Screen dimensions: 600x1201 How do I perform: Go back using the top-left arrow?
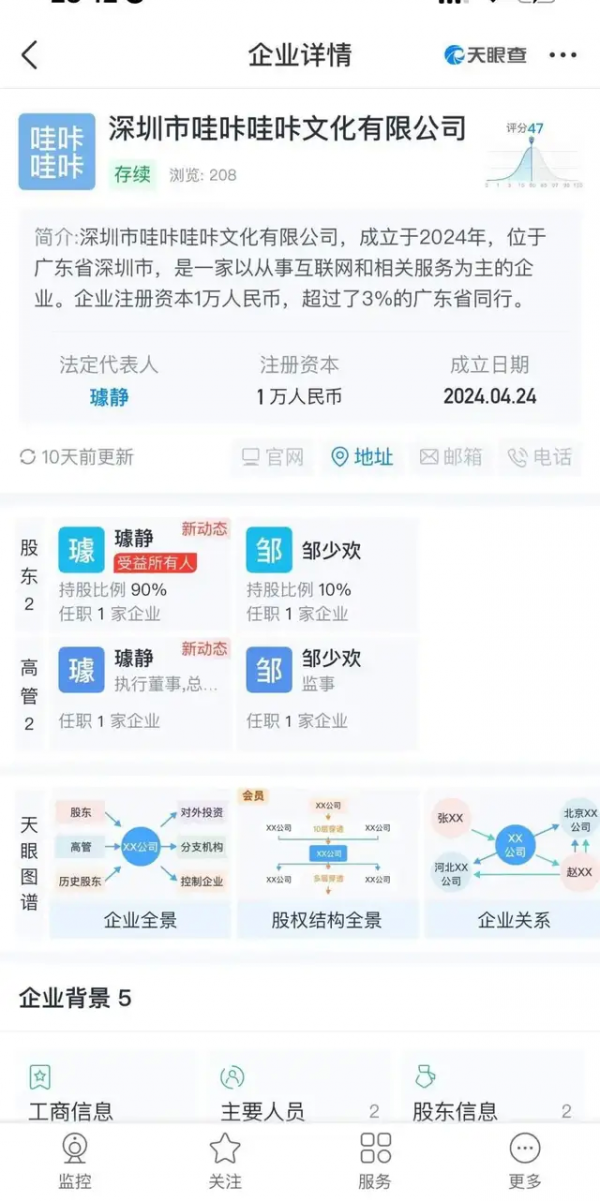(30, 55)
